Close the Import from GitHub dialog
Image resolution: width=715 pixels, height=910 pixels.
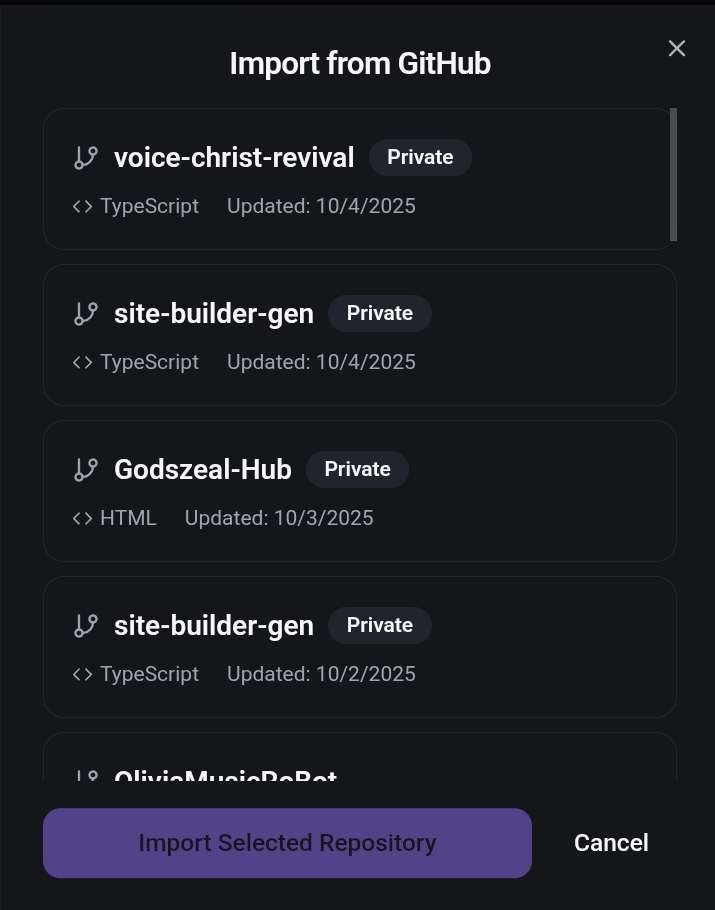[x=677, y=48]
